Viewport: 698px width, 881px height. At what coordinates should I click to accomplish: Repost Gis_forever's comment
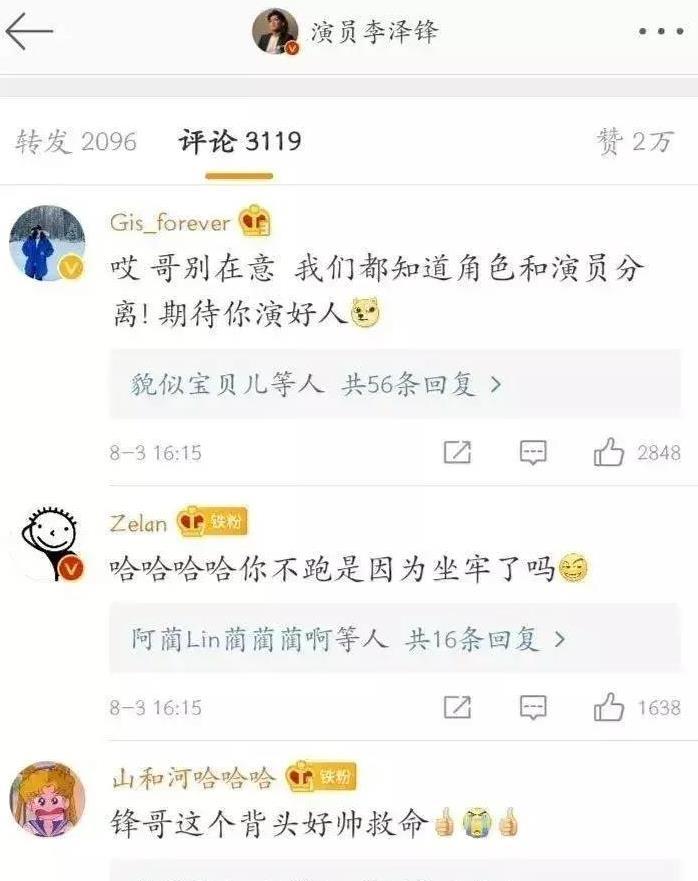click(457, 452)
